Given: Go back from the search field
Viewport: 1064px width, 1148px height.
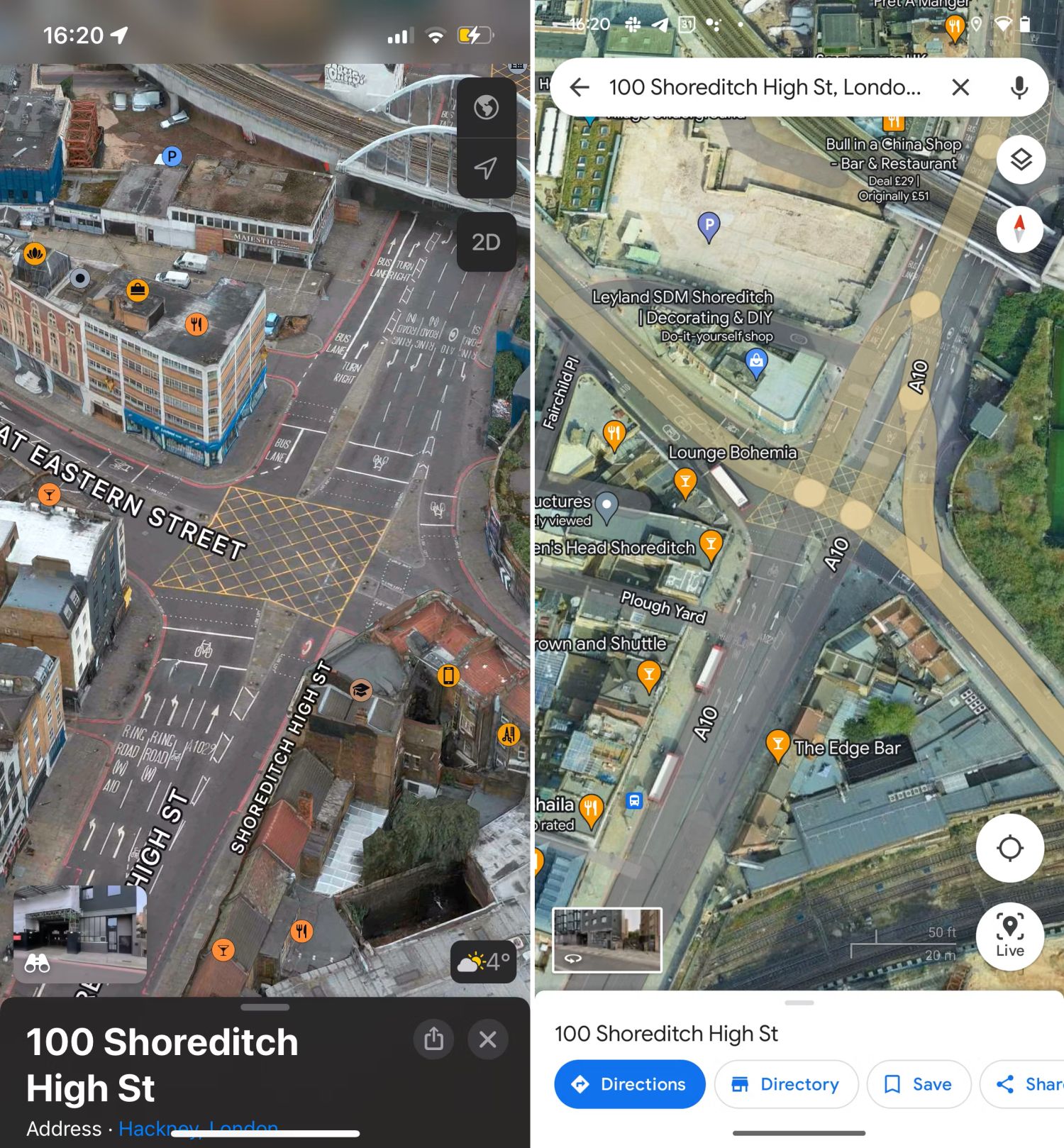Looking at the screenshot, I should pos(580,87).
